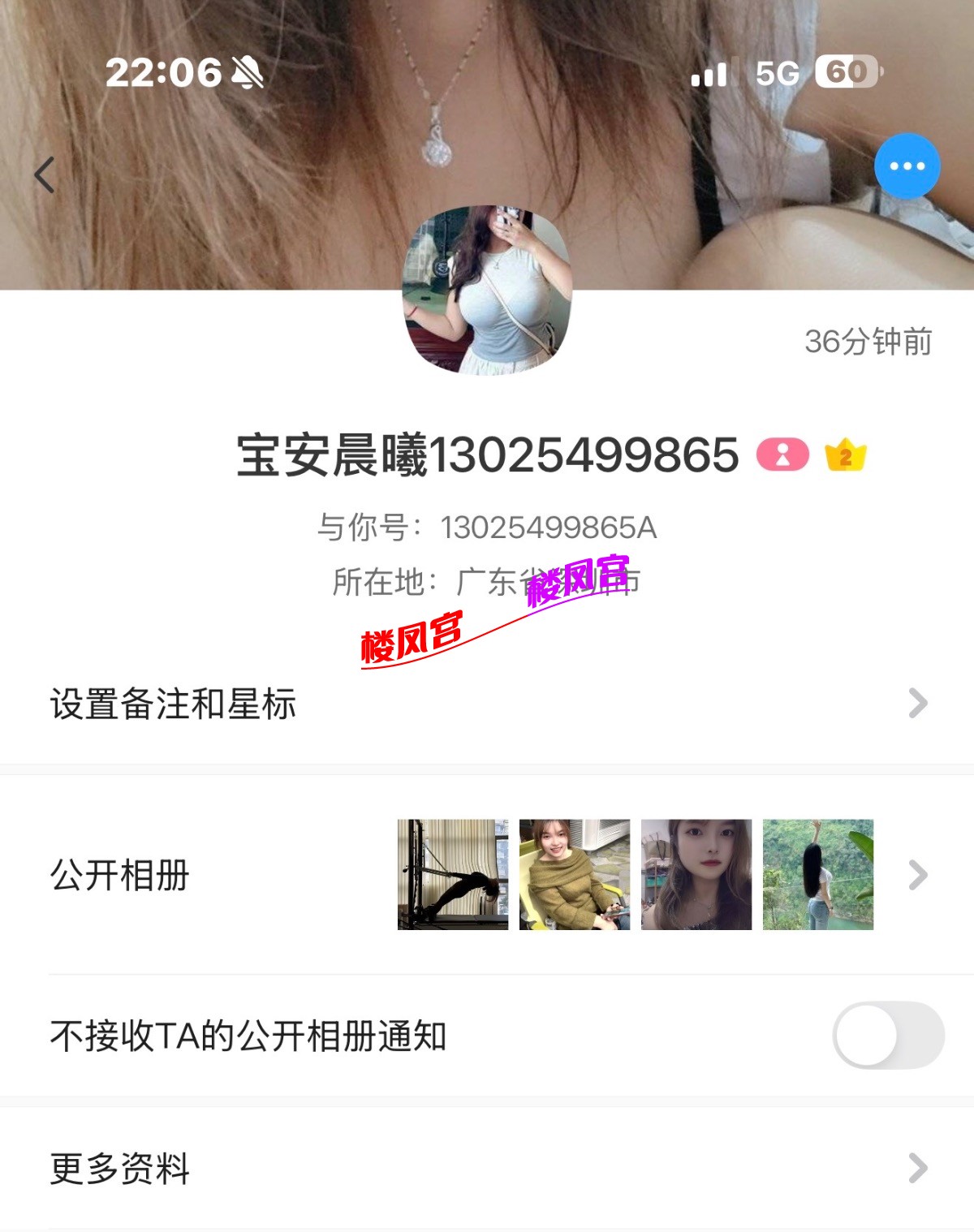
Task: Open 更多资料 for more info
Action: pos(487,1169)
